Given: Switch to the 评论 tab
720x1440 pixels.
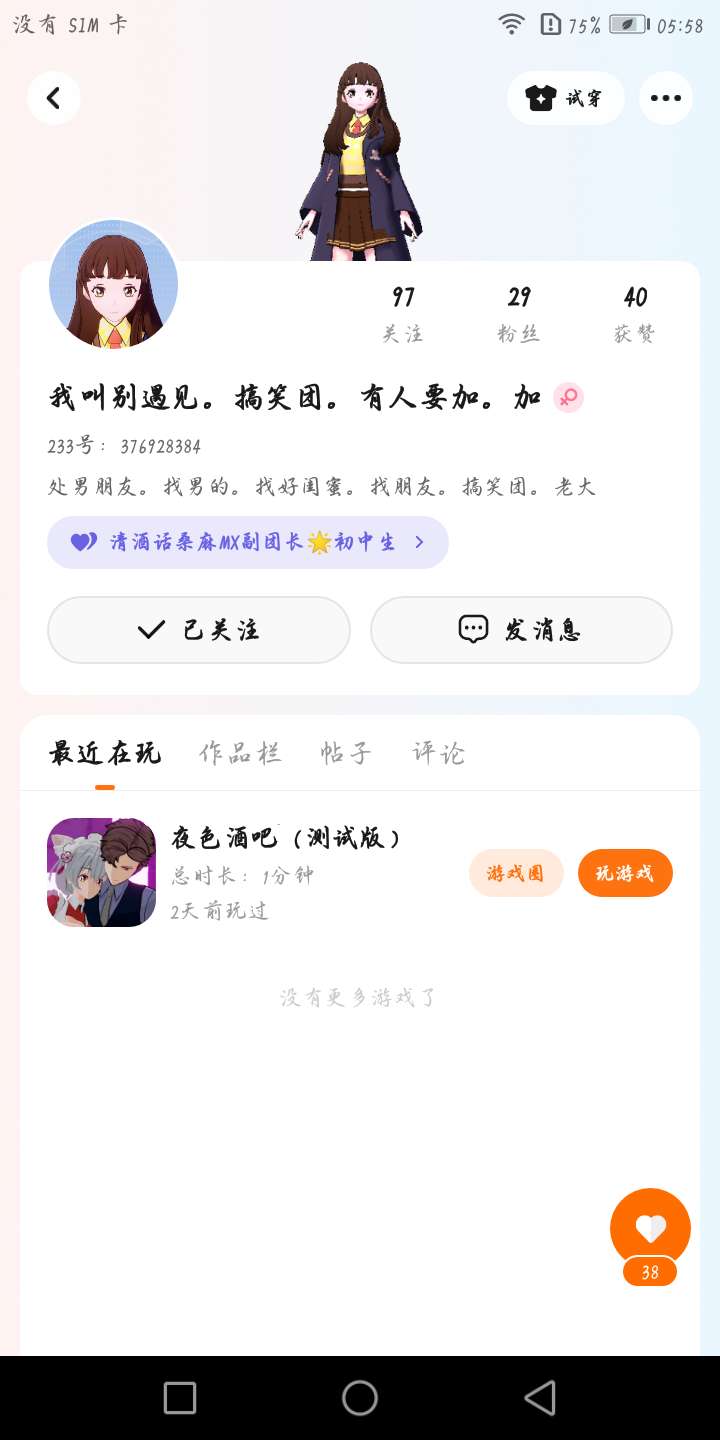Looking at the screenshot, I should (438, 753).
